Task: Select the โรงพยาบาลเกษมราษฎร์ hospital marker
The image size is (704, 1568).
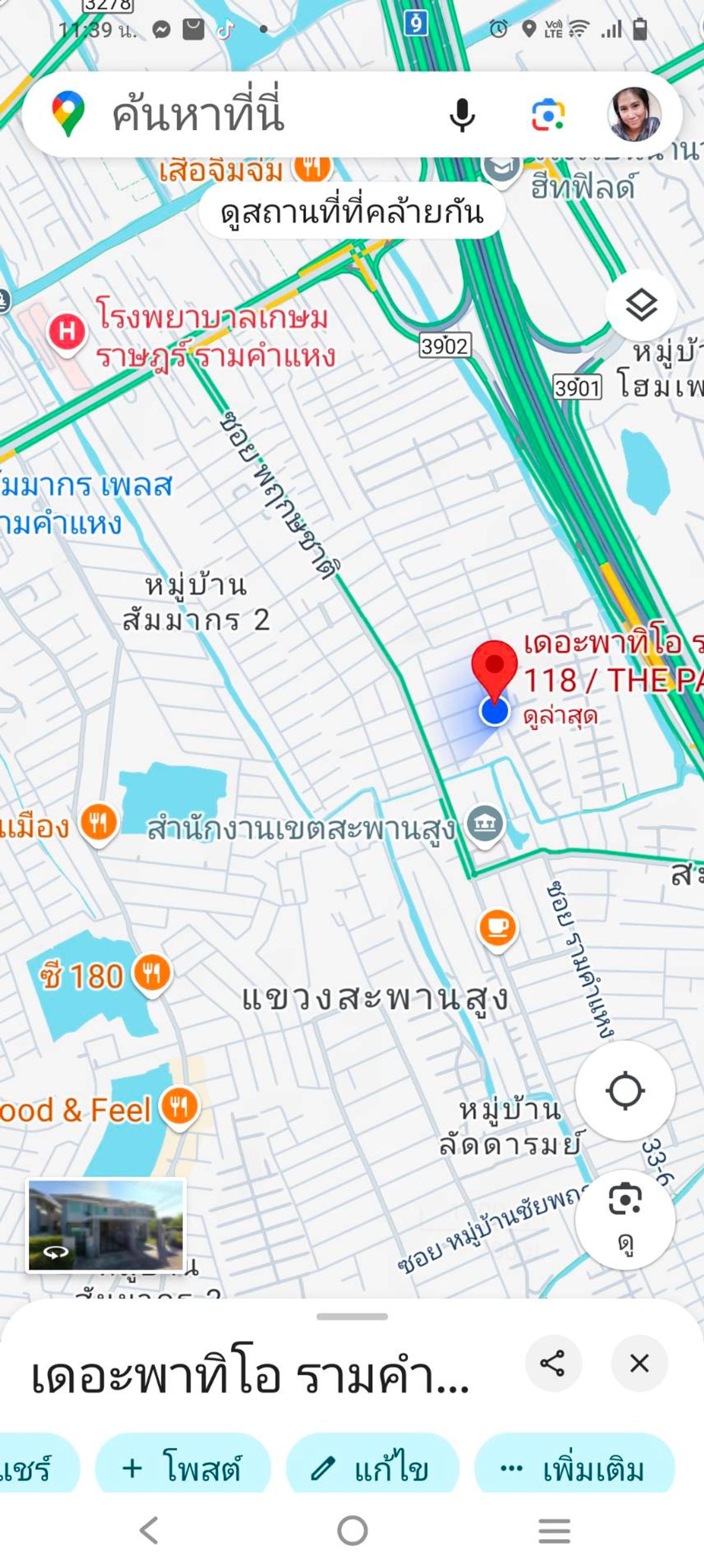Action: click(67, 333)
